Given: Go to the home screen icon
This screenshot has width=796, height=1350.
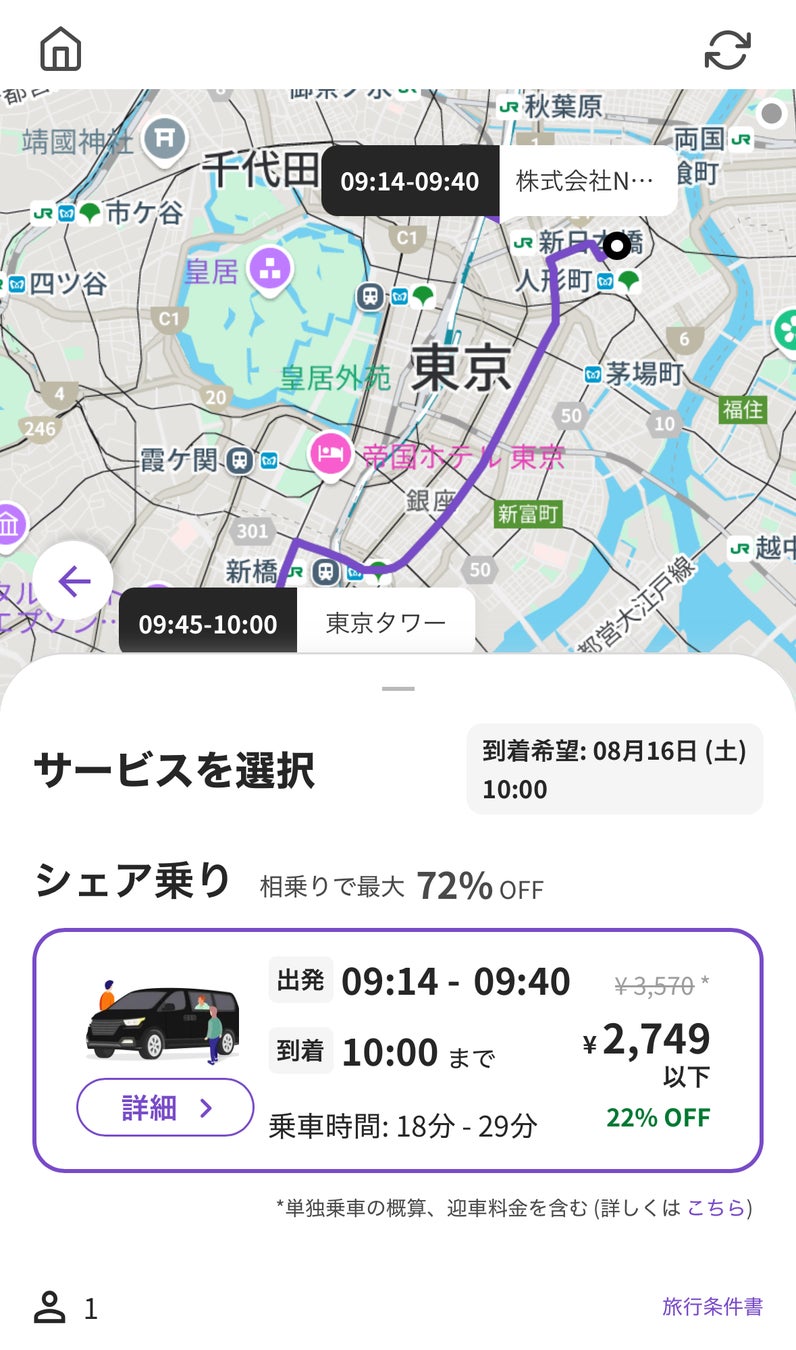Looking at the screenshot, I should [60, 49].
